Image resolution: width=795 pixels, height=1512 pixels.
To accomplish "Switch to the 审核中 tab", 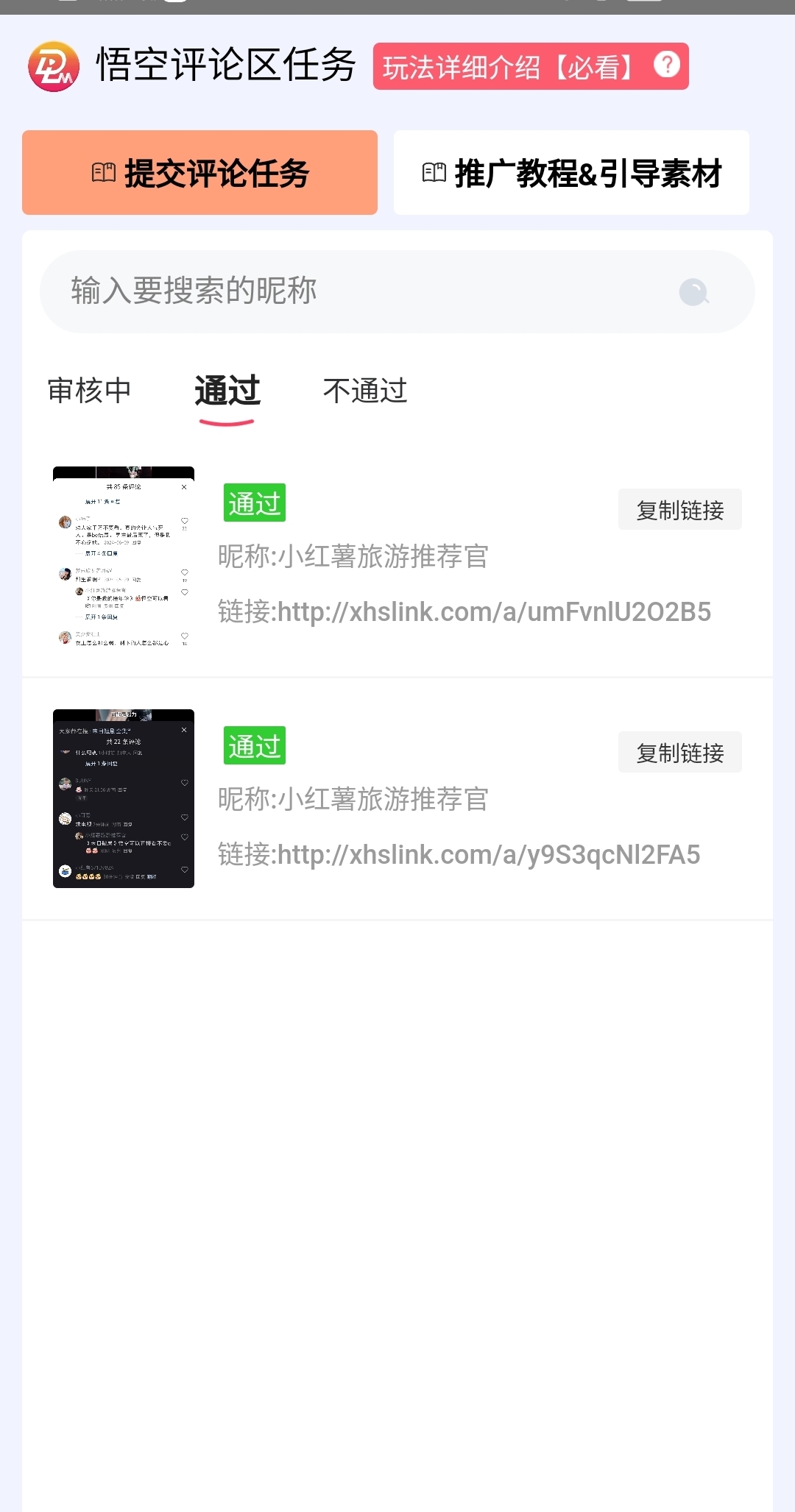I will [89, 391].
